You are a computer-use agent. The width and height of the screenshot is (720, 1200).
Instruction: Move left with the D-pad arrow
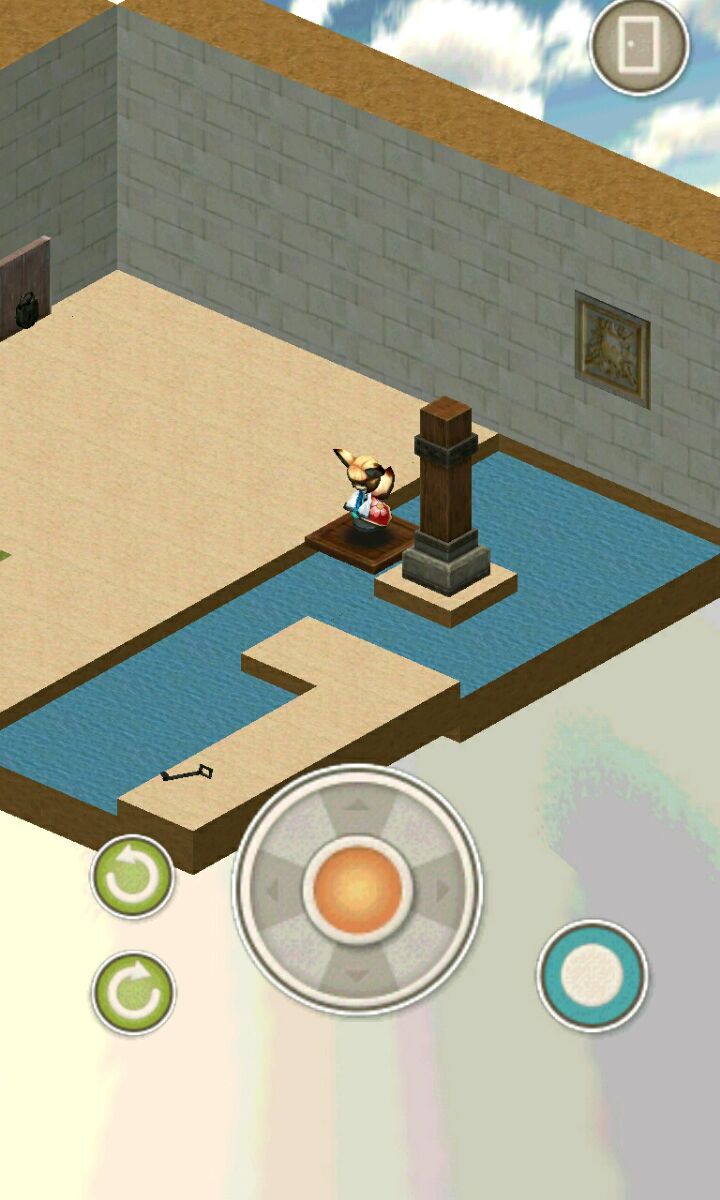click(x=273, y=889)
